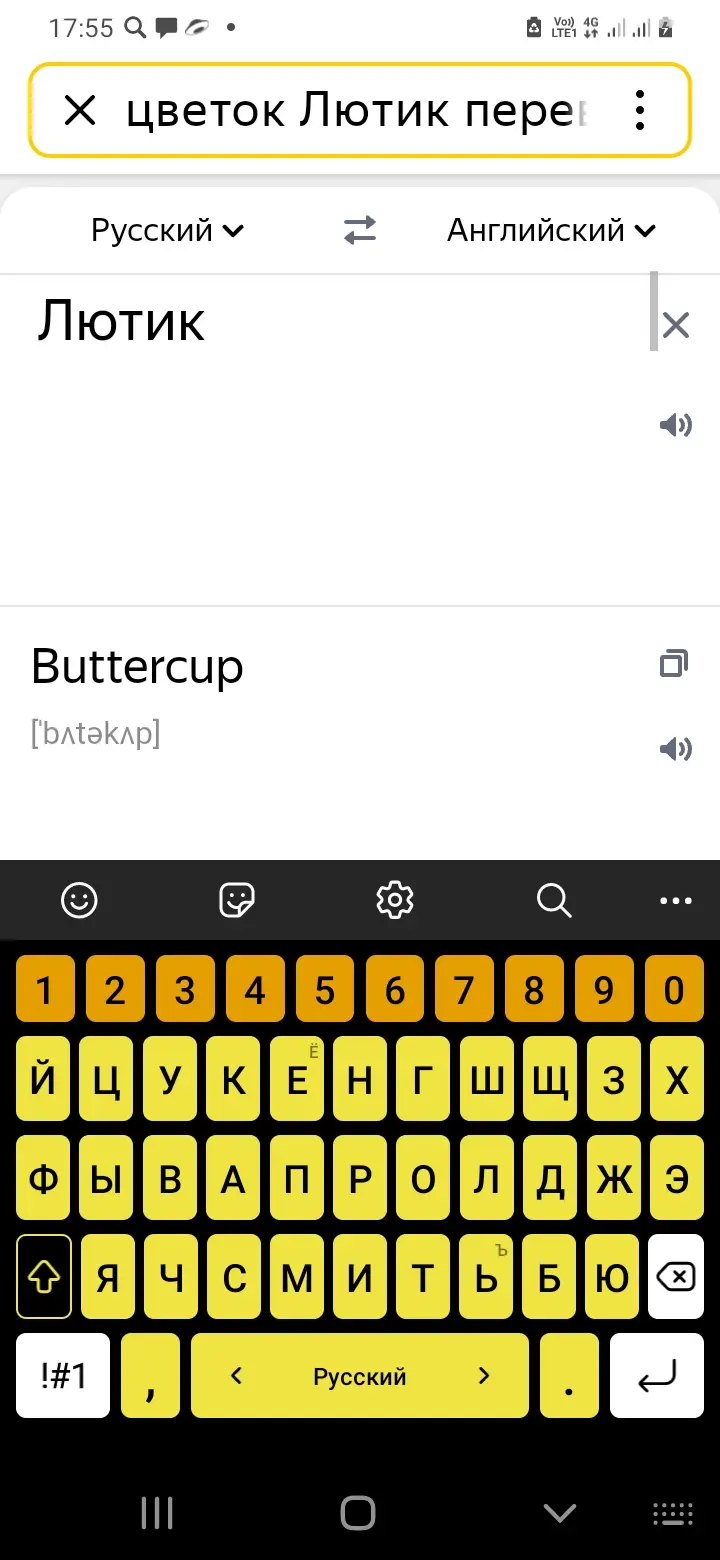
Task: Tap the backspace key
Action: 676,1276
